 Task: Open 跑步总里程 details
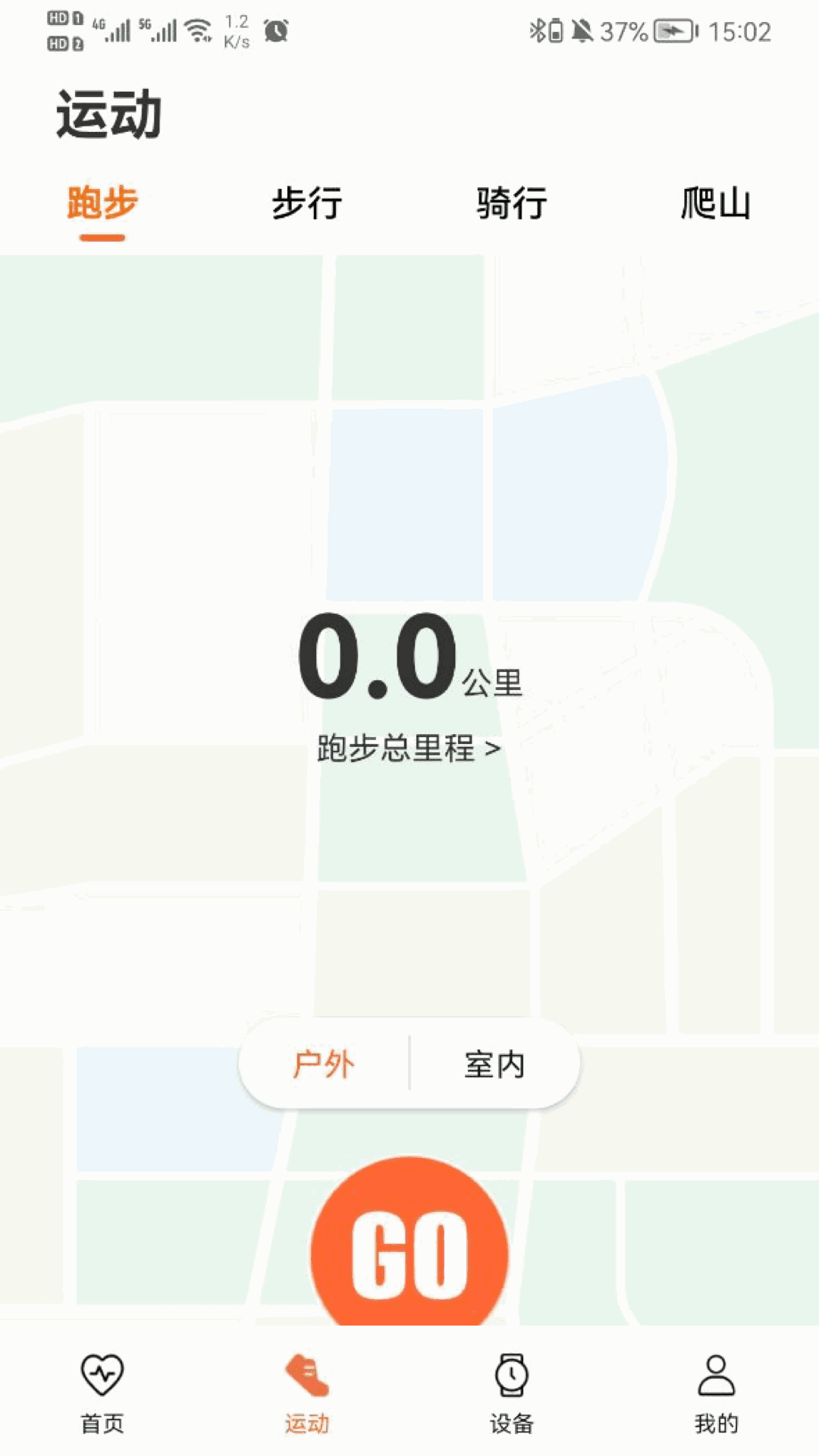409,748
